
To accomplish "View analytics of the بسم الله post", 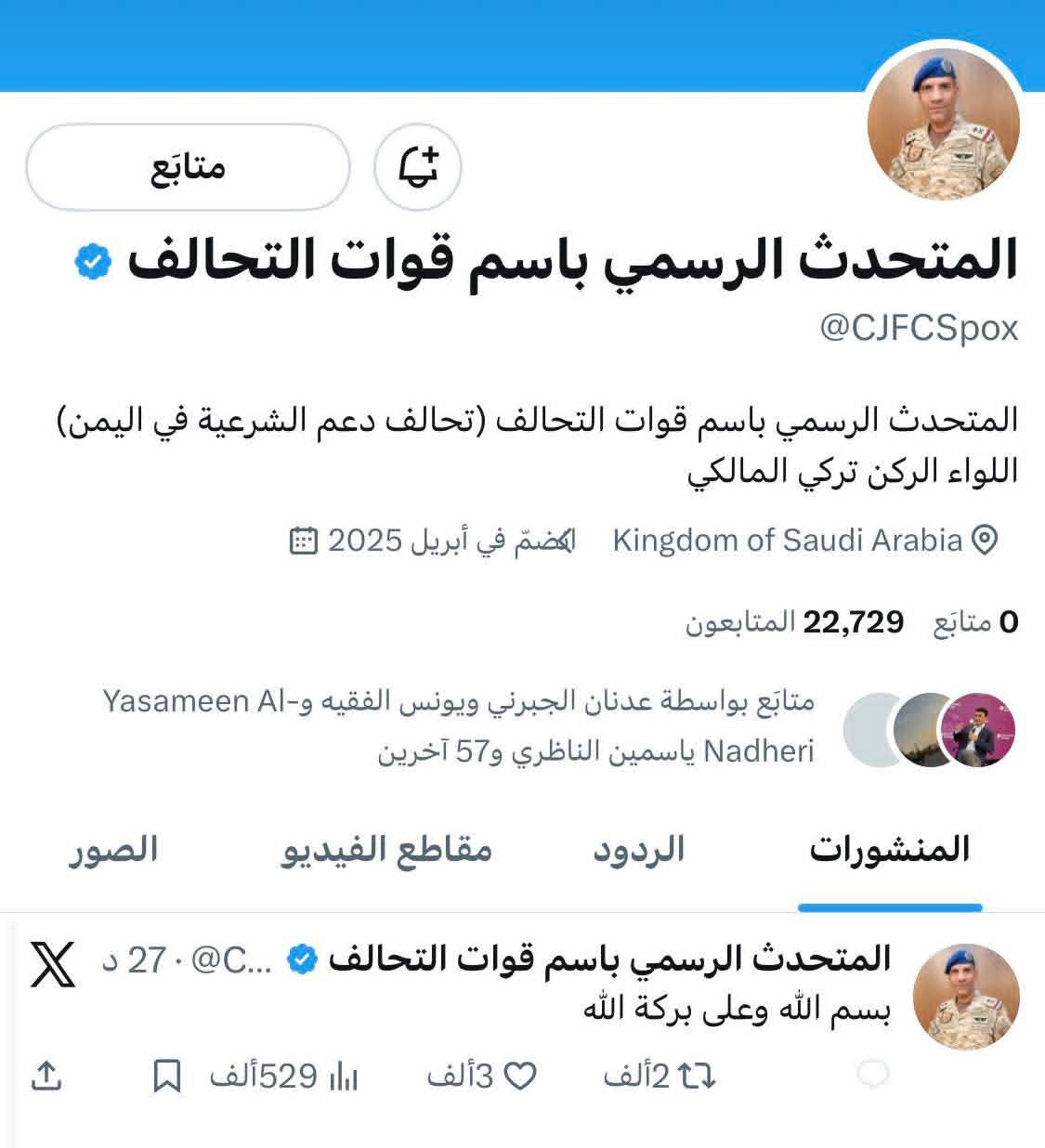I will (x=343, y=1076).
